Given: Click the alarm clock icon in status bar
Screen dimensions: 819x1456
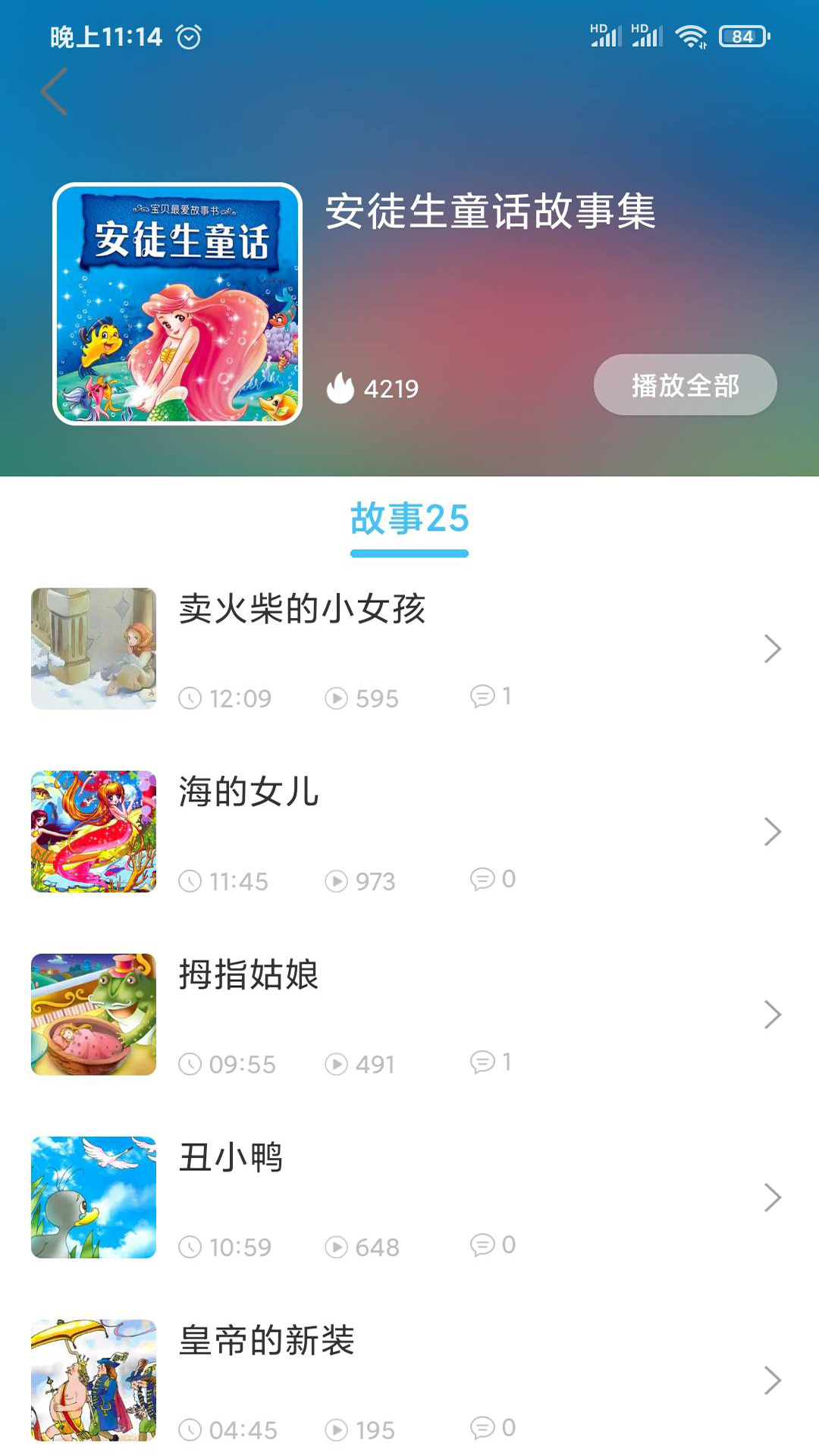Looking at the screenshot, I should [x=188, y=34].
